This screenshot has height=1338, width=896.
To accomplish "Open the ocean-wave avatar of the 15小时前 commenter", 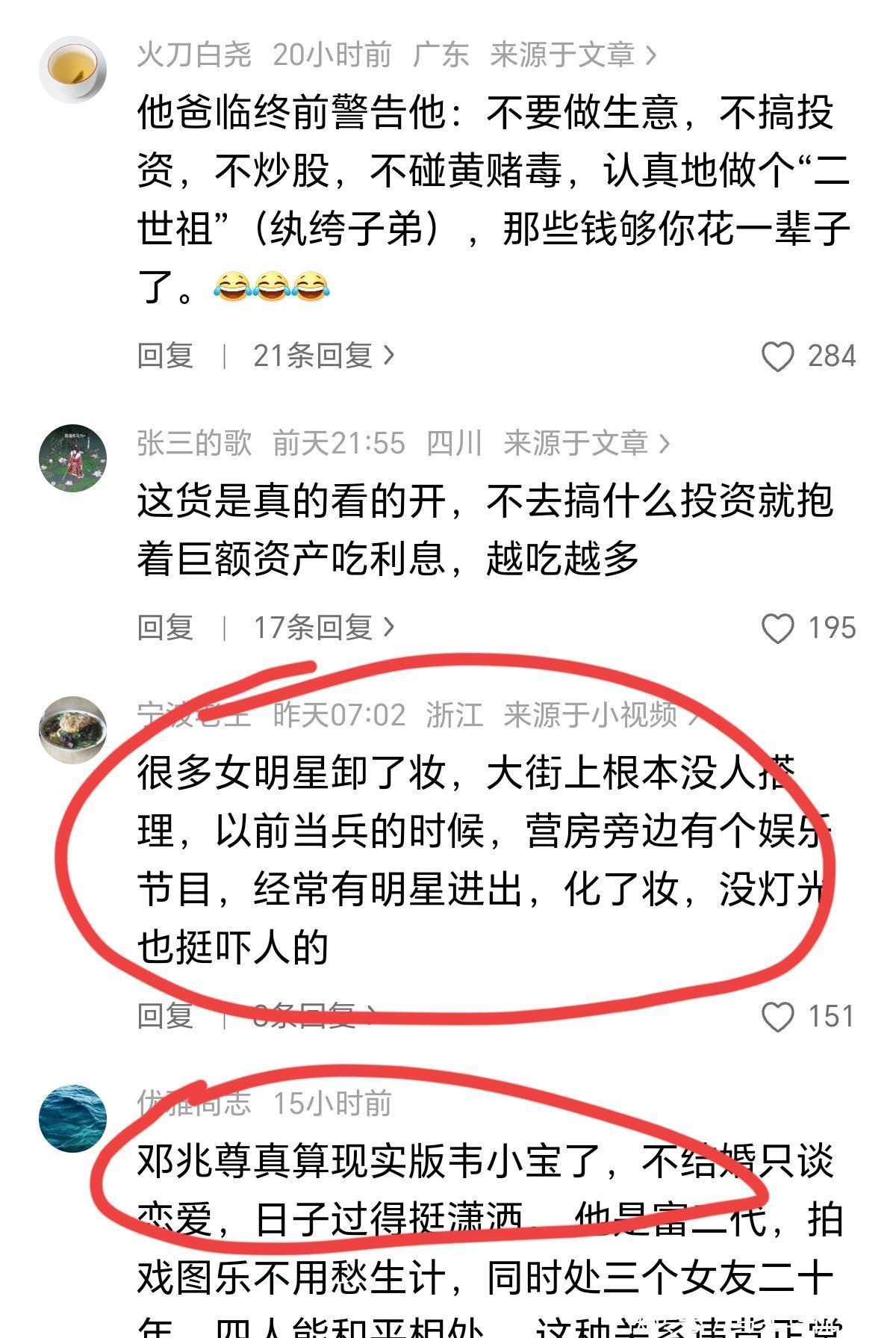I will click(x=72, y=1118).
